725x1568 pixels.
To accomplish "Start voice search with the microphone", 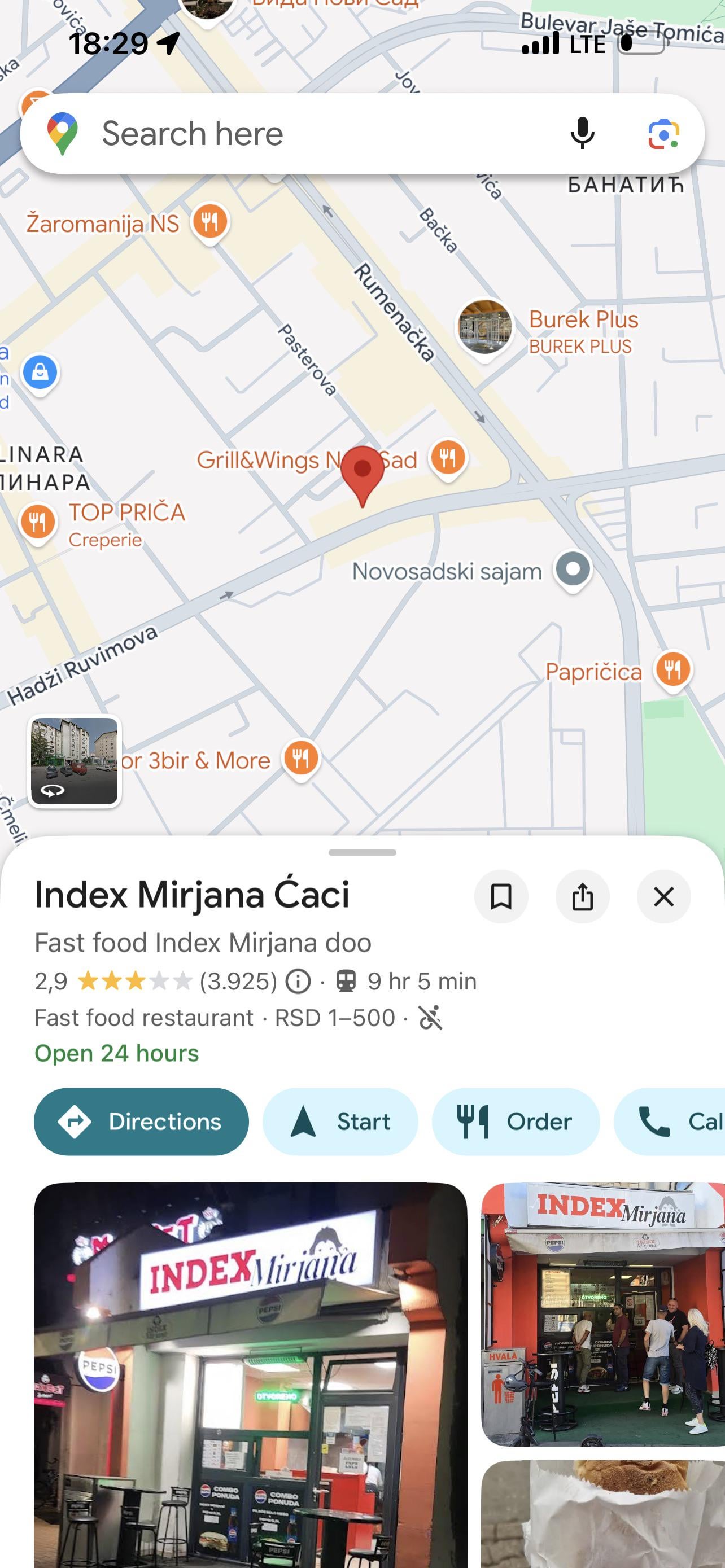I will coord(582,134).
